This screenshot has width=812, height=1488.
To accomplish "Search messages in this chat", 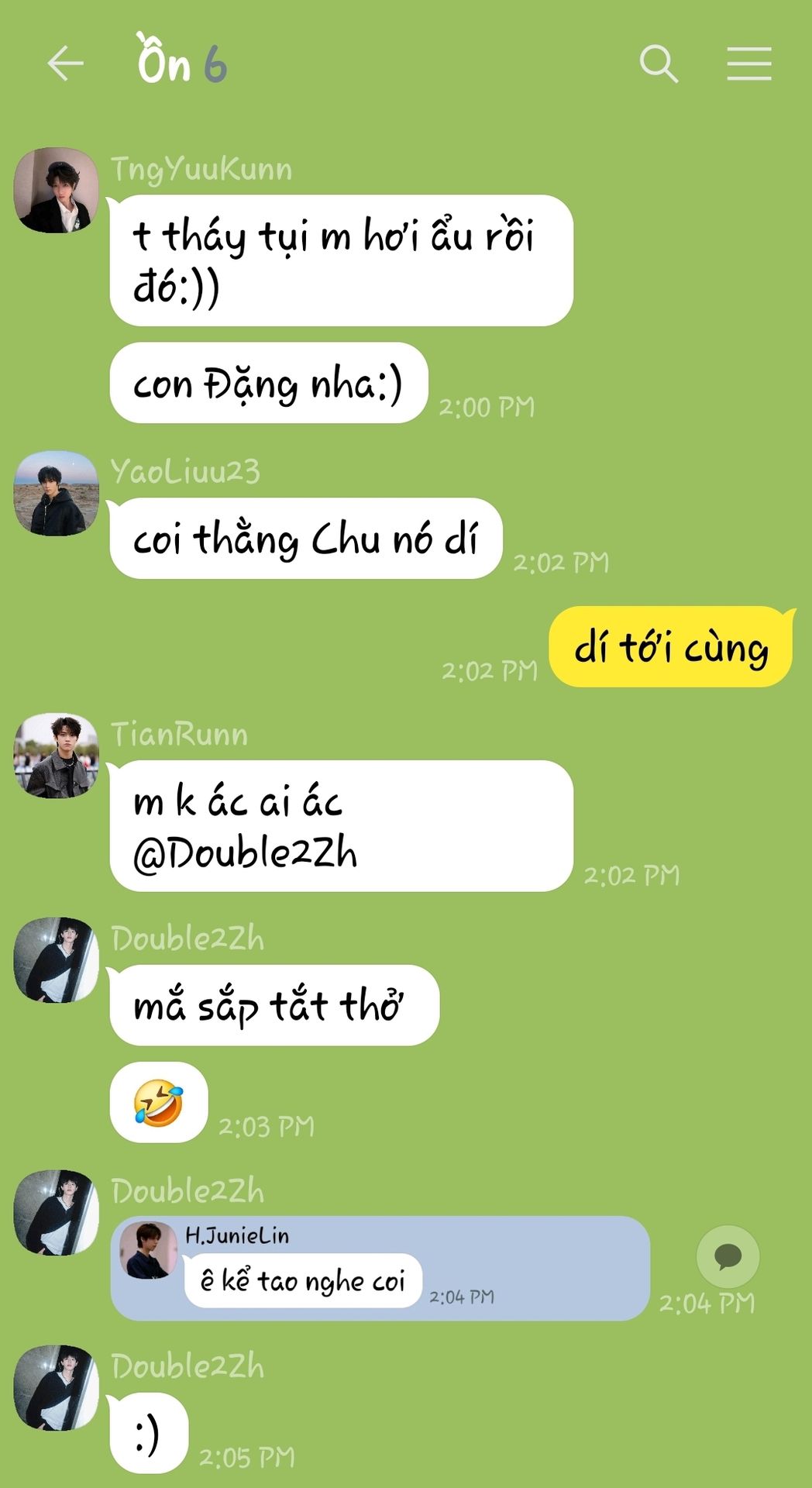I will pyautogui.click(x=659, y=64).
